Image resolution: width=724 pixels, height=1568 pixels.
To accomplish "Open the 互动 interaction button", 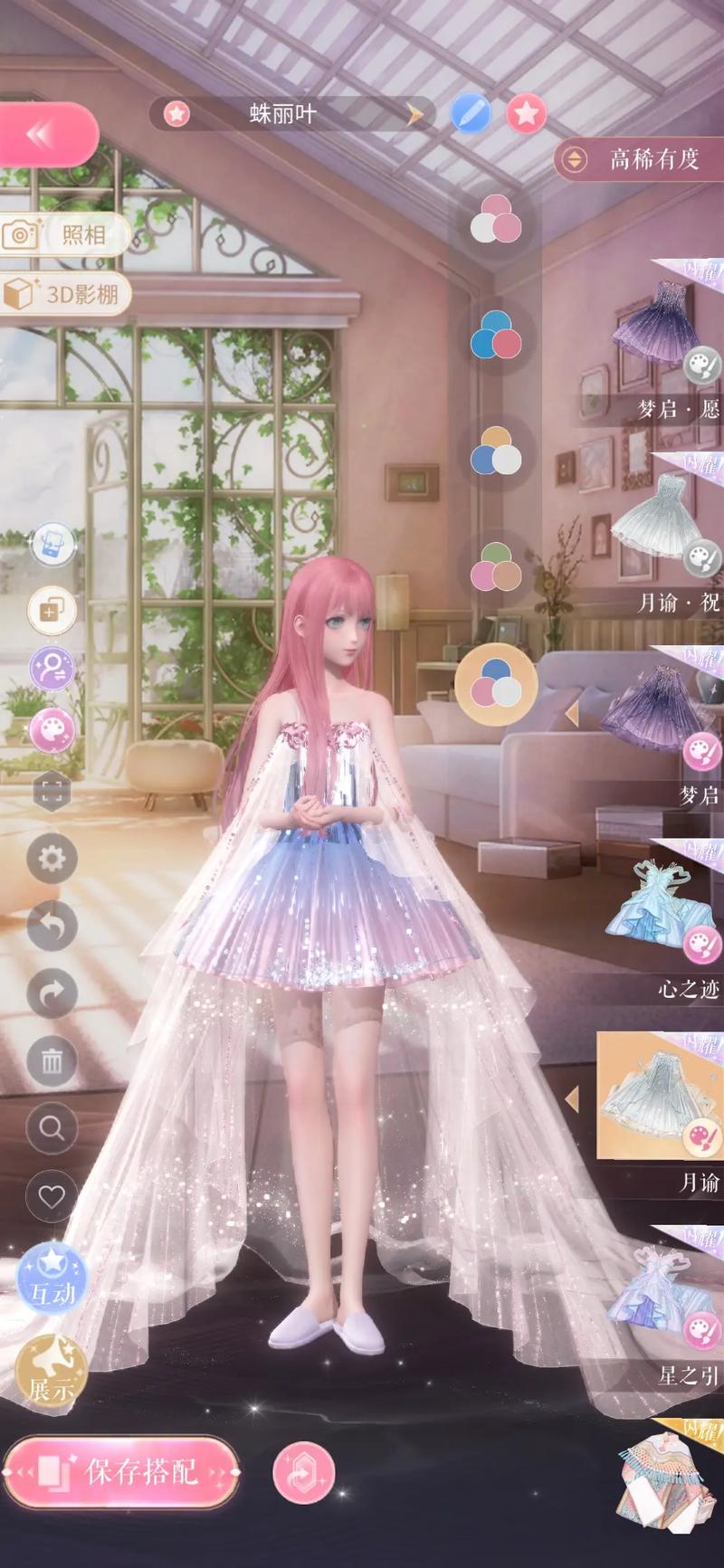I will click(x=52, y=1278).
